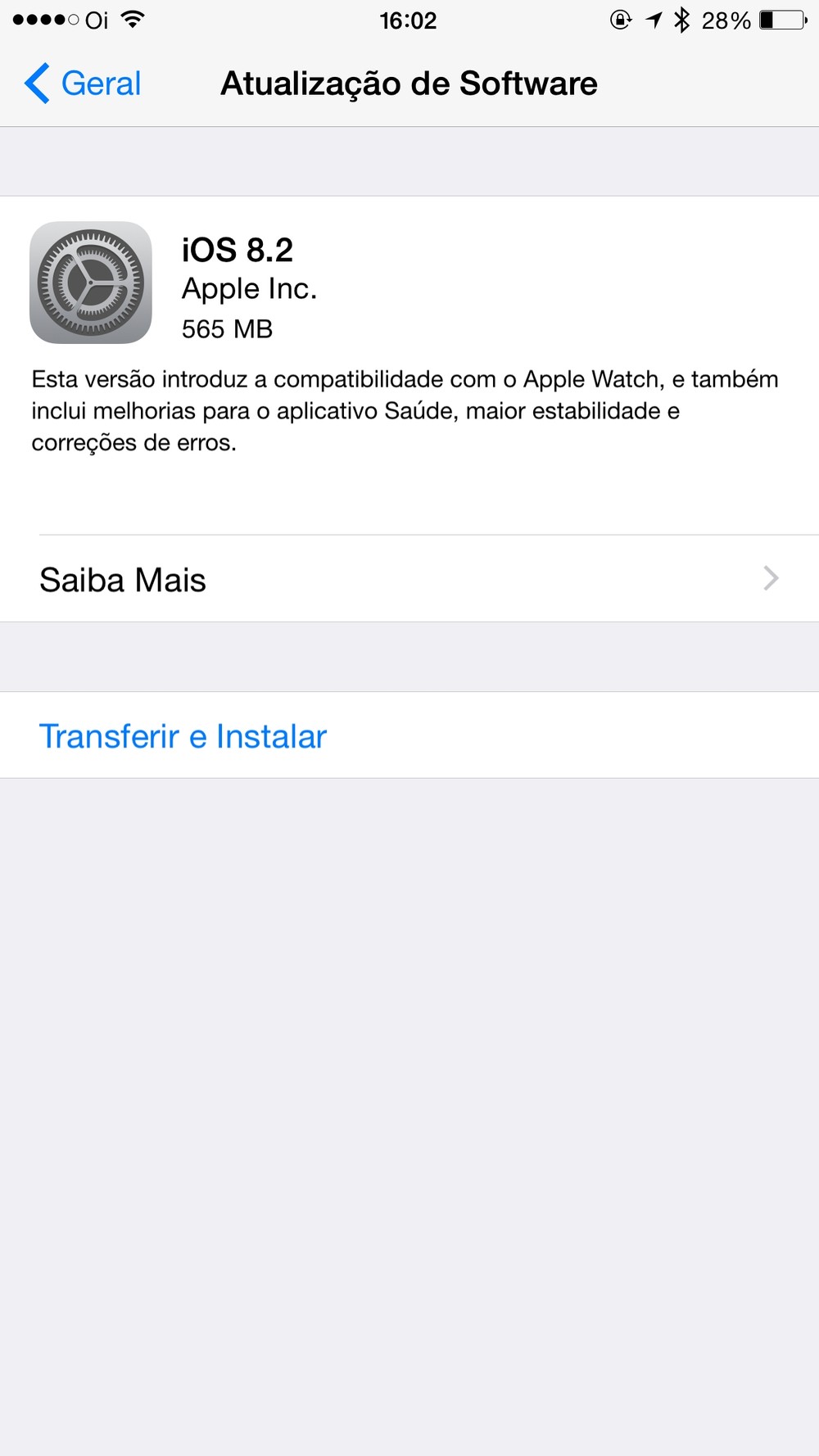Open the Saiba Mais row

pos(409,579)
